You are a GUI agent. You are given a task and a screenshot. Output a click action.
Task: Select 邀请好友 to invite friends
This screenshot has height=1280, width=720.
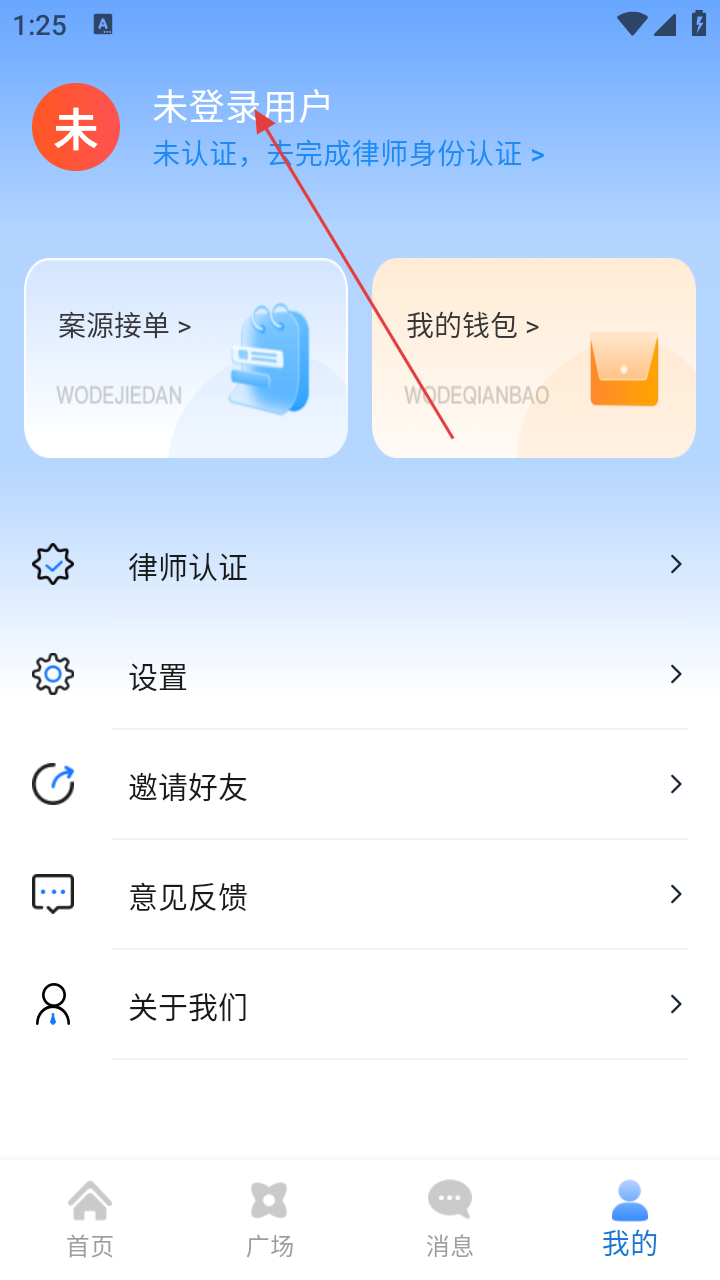(x=360, y=787)
